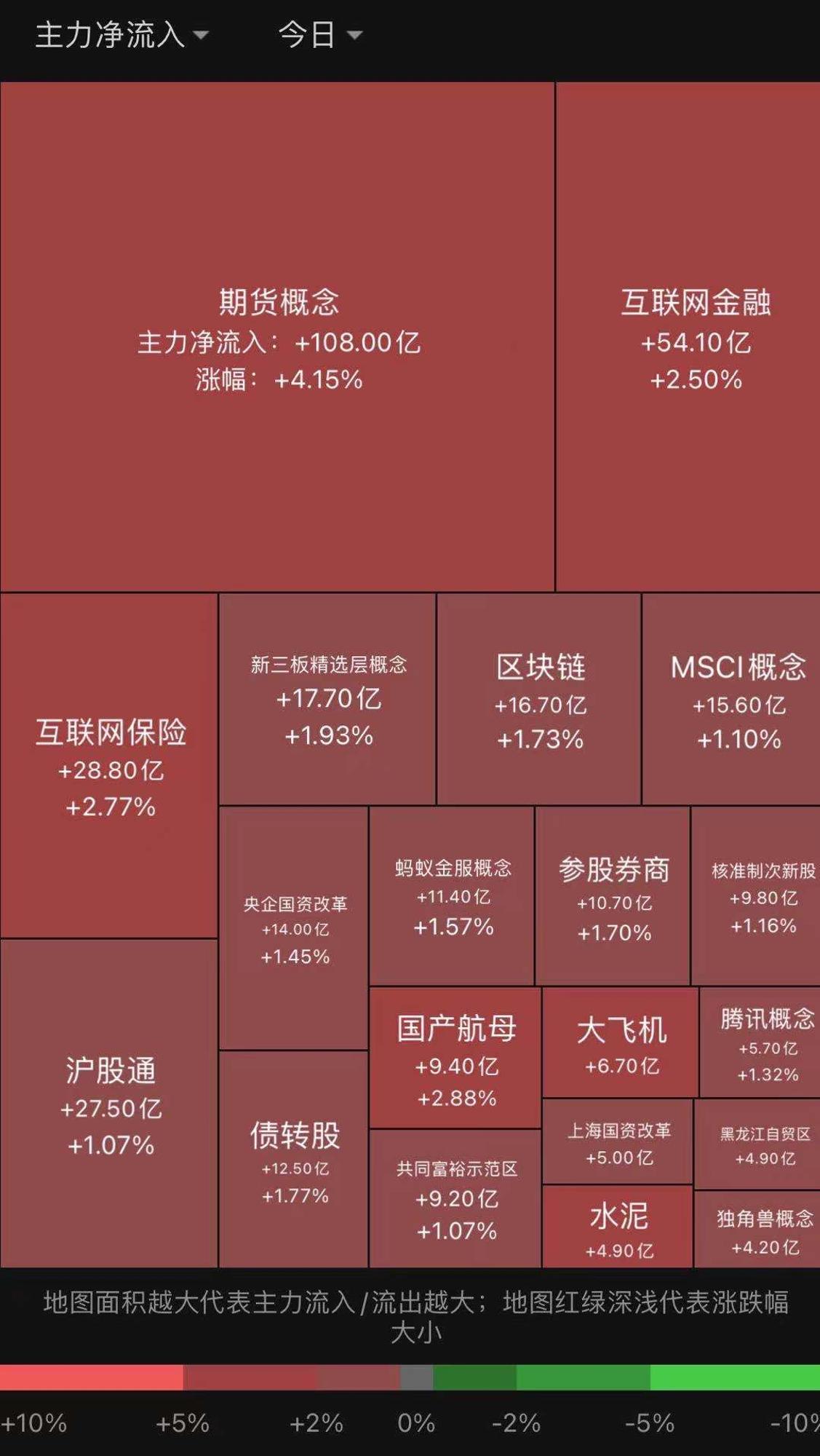Expand the 今日 time range dropdown

tap(320, 35)
